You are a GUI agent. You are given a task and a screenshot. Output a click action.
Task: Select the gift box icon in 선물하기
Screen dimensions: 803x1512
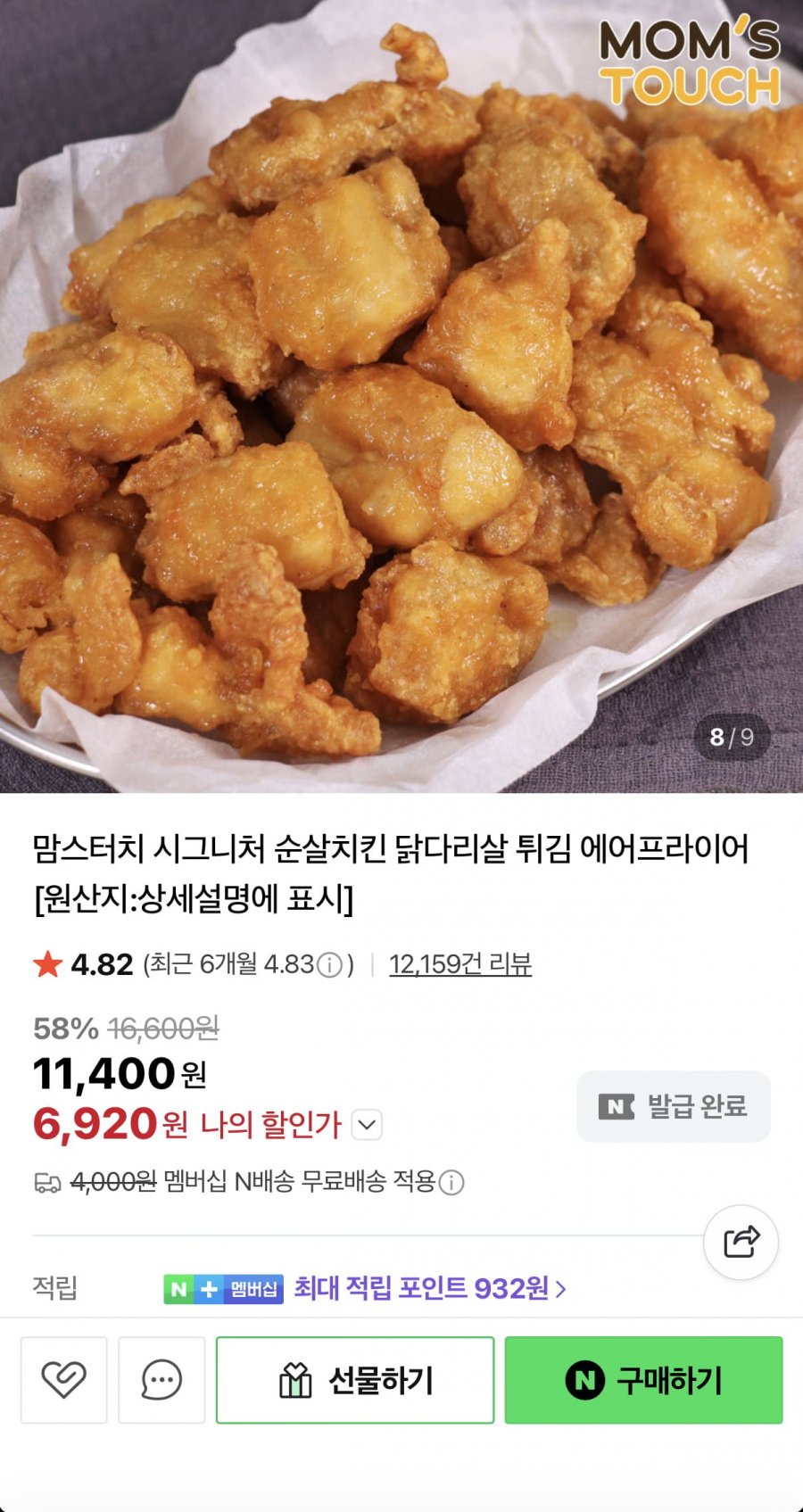pos(294,1379)
